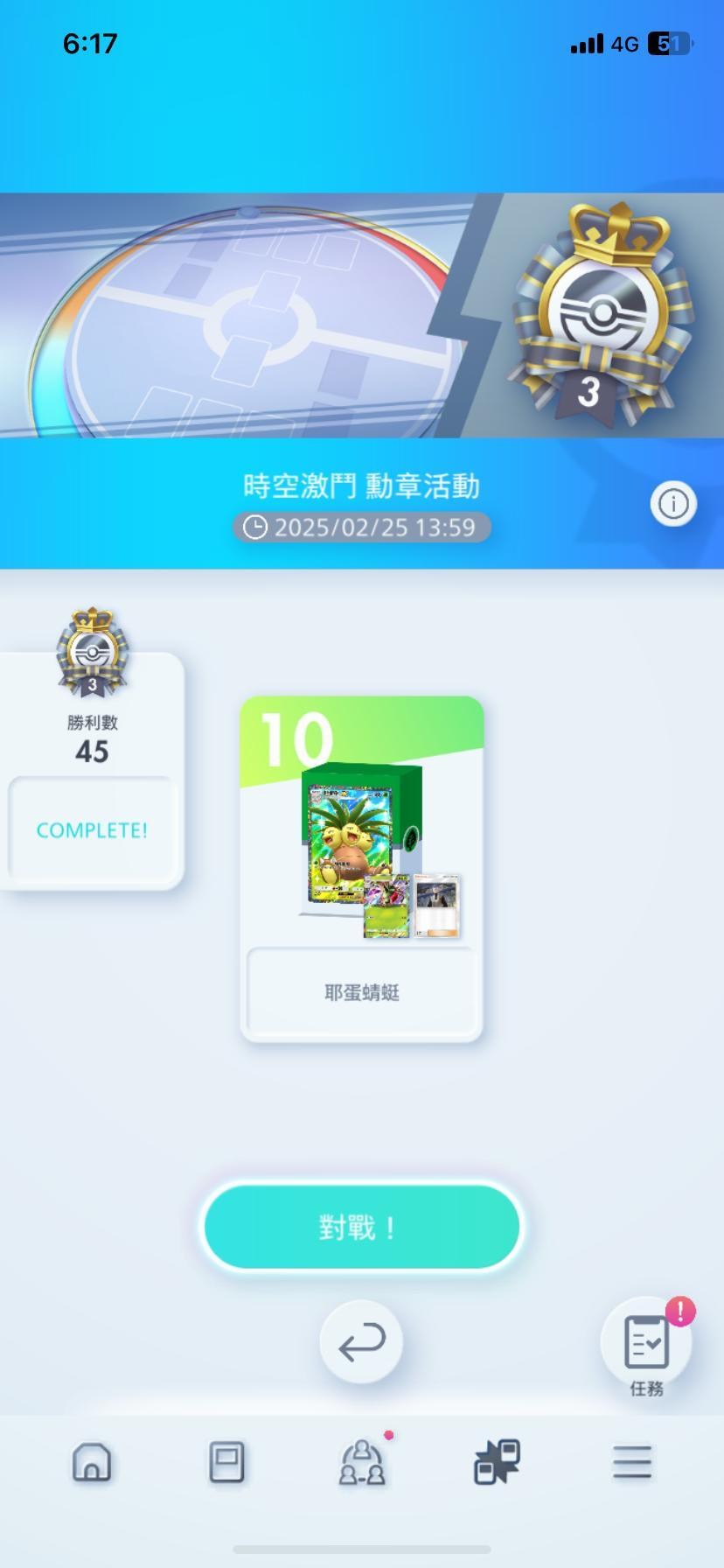Switch to the social community tab

(362, 1462)
